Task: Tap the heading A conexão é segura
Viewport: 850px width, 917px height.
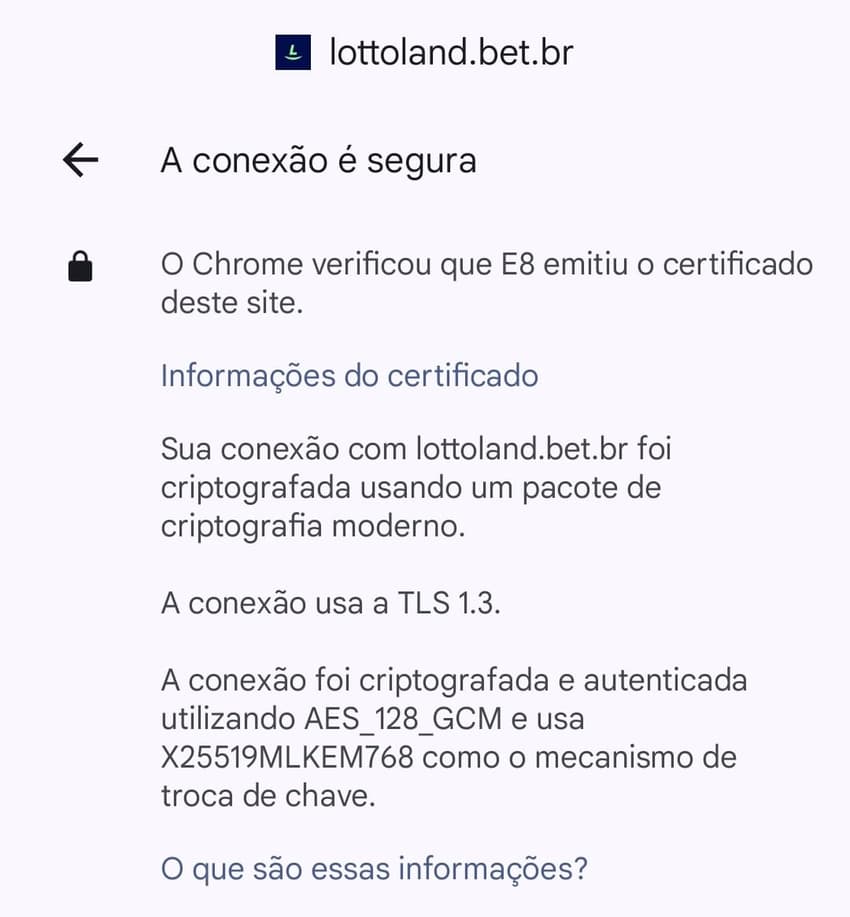Action: pyautogui.click(x=320, y=159)
